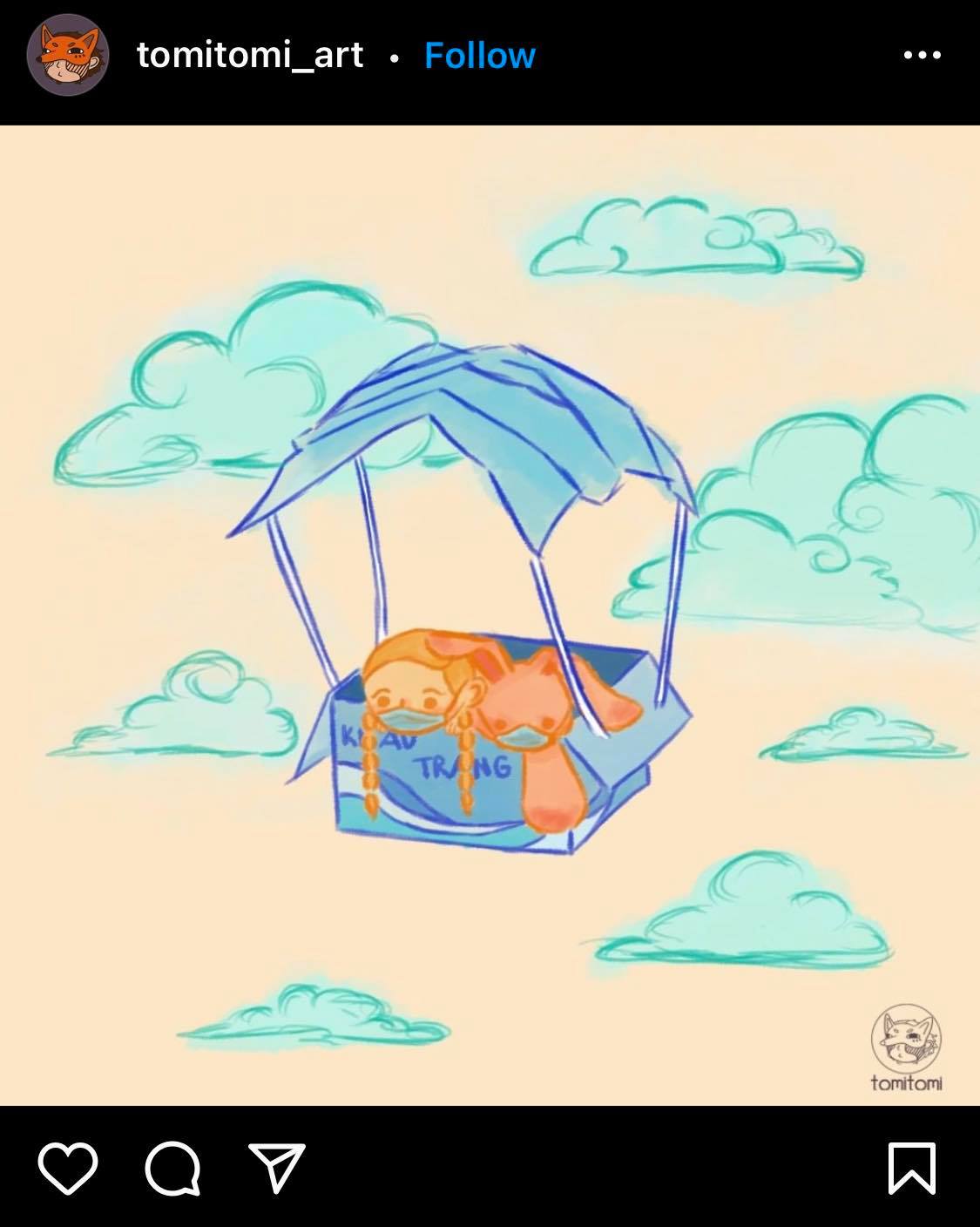Like this post with the heart

tap(68, 1168)
